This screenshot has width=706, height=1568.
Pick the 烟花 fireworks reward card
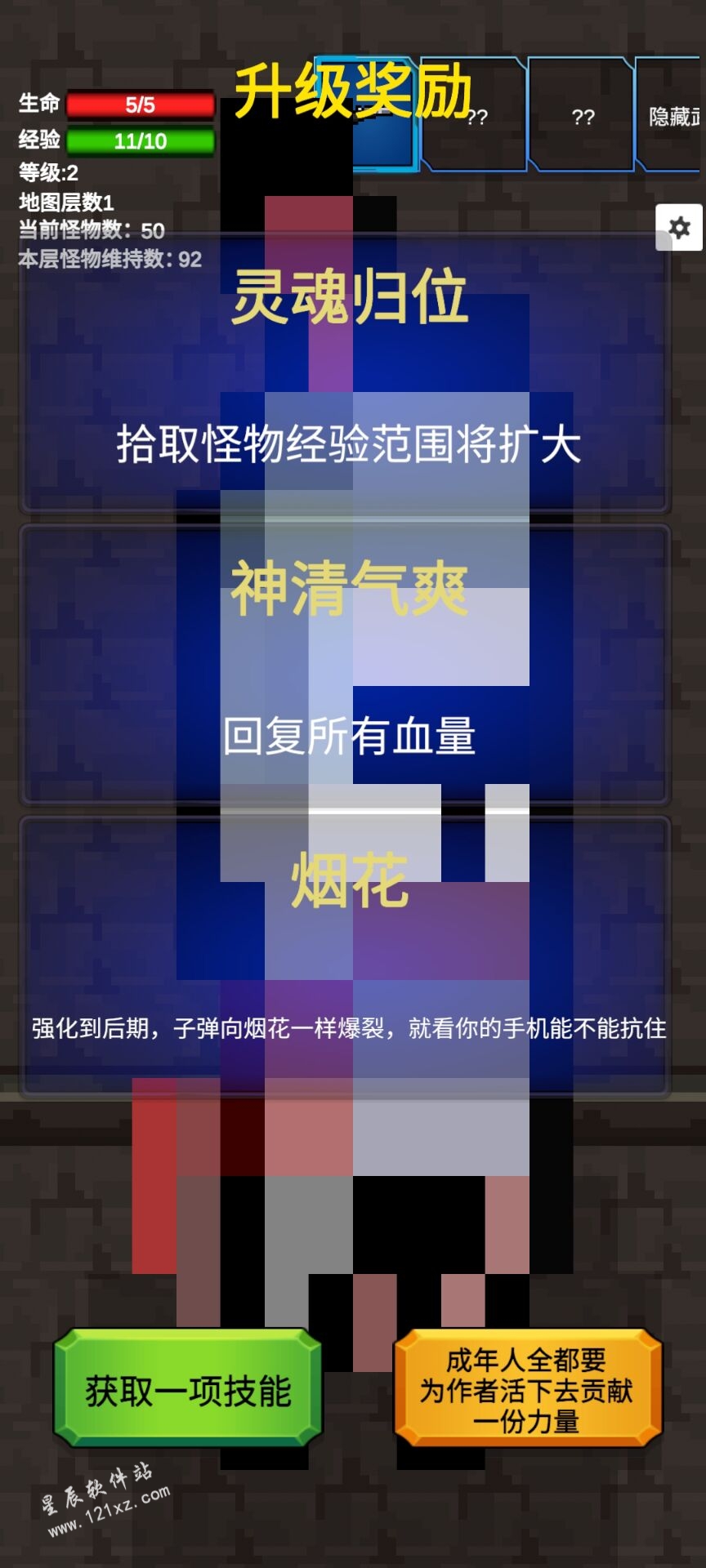[345, 954]
